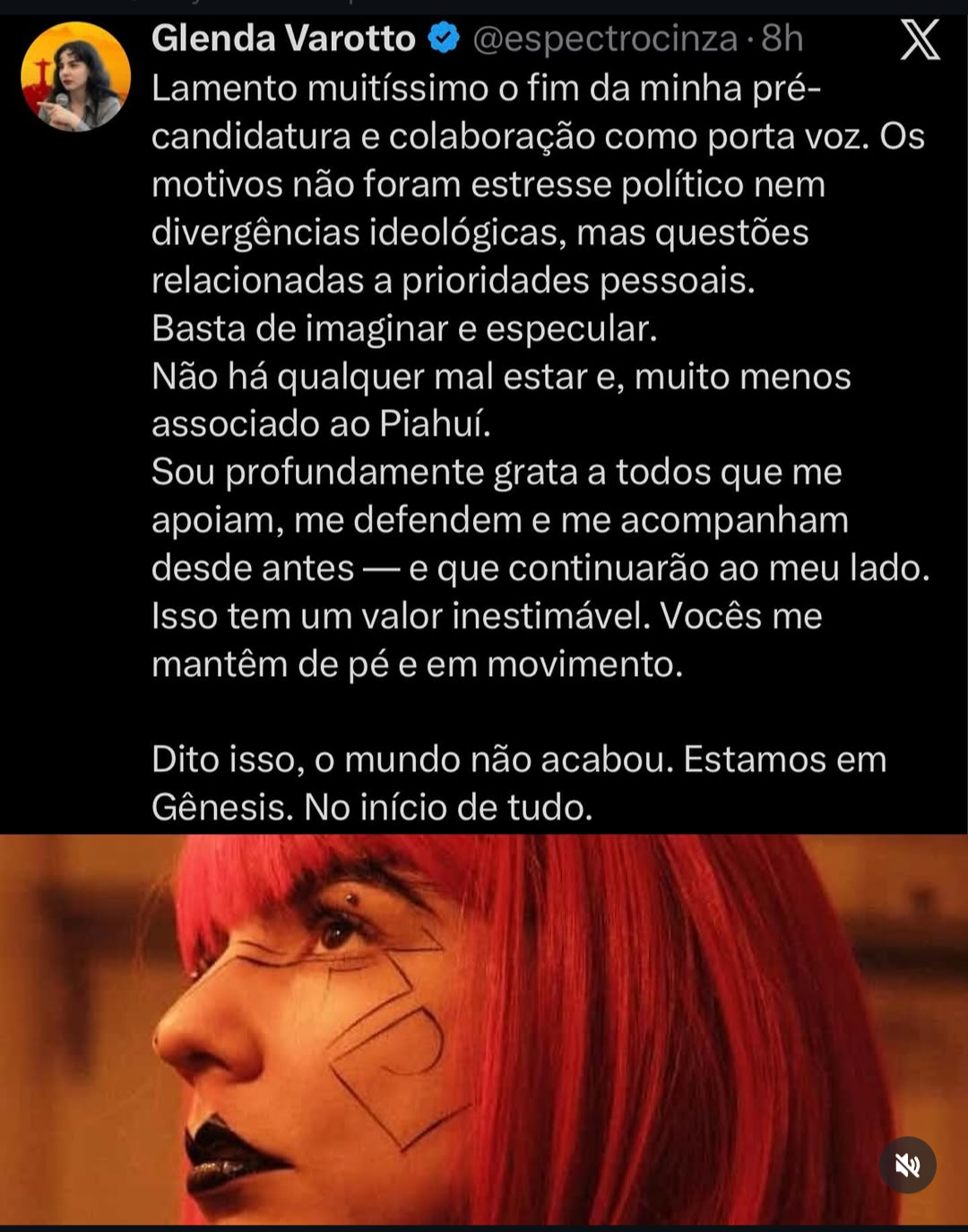Unmute the video sound
Viewport: 968px width, 1232px height.
click(907, 1165)
